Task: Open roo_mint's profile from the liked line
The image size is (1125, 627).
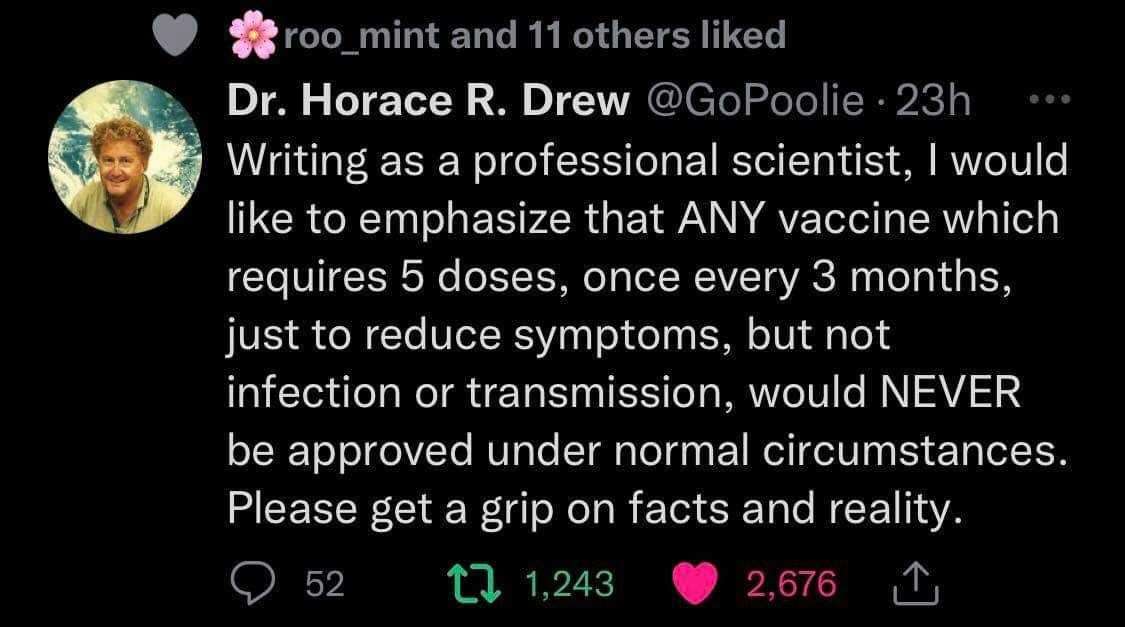Action: tap(362, 37)
